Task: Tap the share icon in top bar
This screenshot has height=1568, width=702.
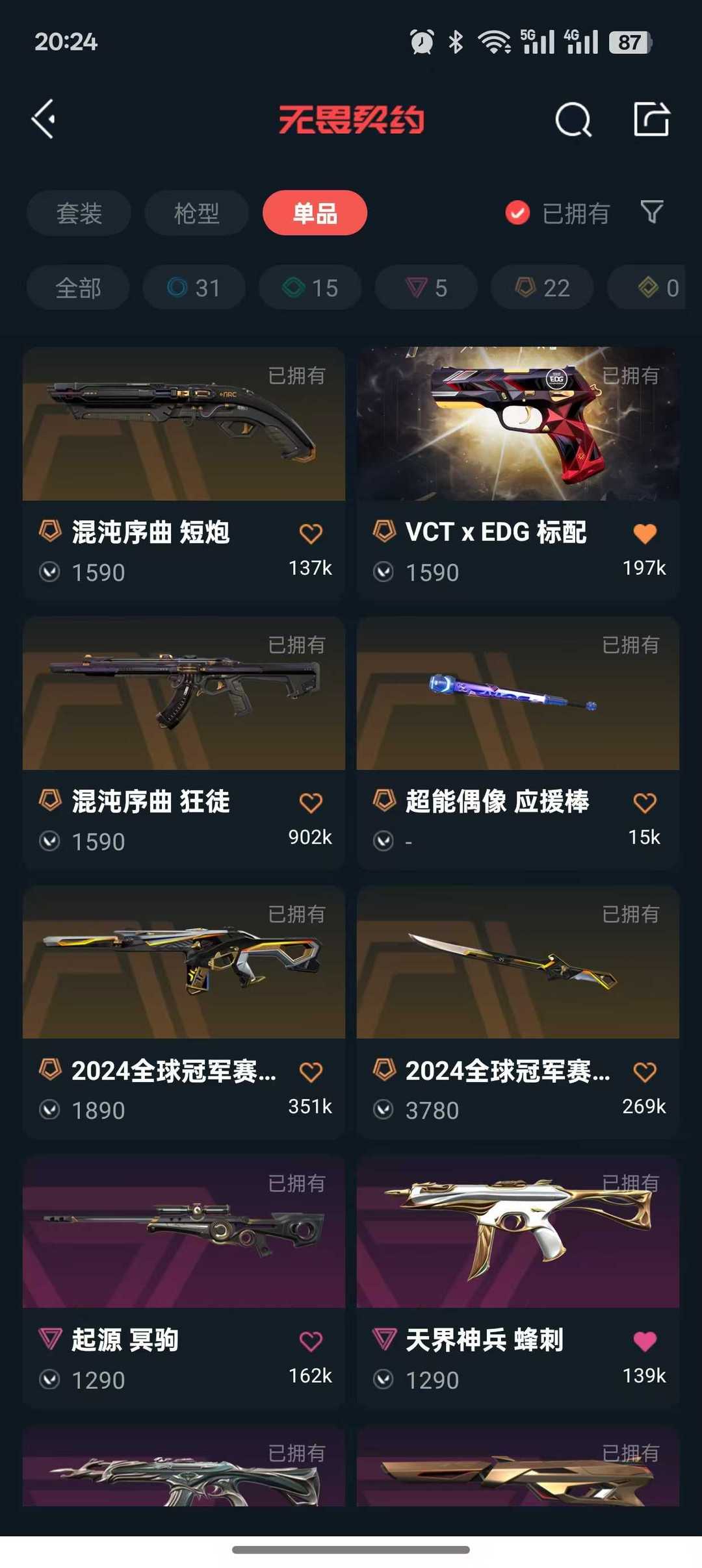Action: pyautogui.click(x=652, y=120)
